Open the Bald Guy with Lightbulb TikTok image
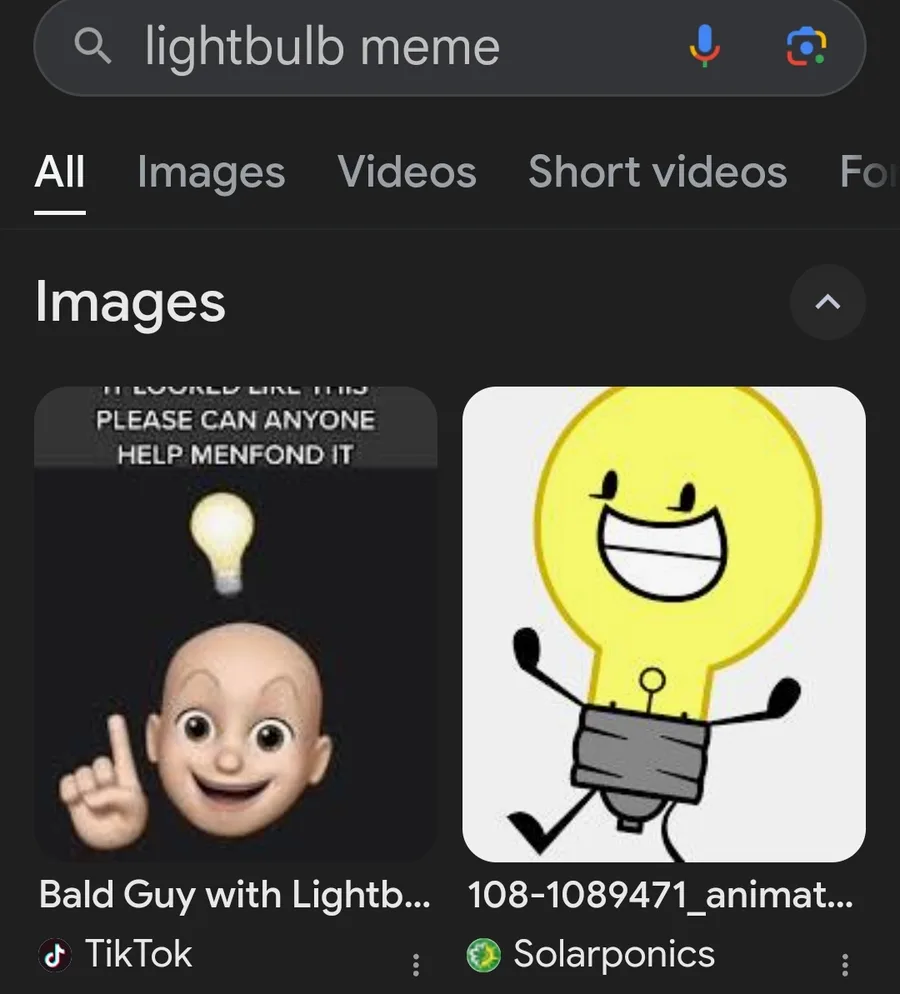The image size is (900, 994). point(236,624)
